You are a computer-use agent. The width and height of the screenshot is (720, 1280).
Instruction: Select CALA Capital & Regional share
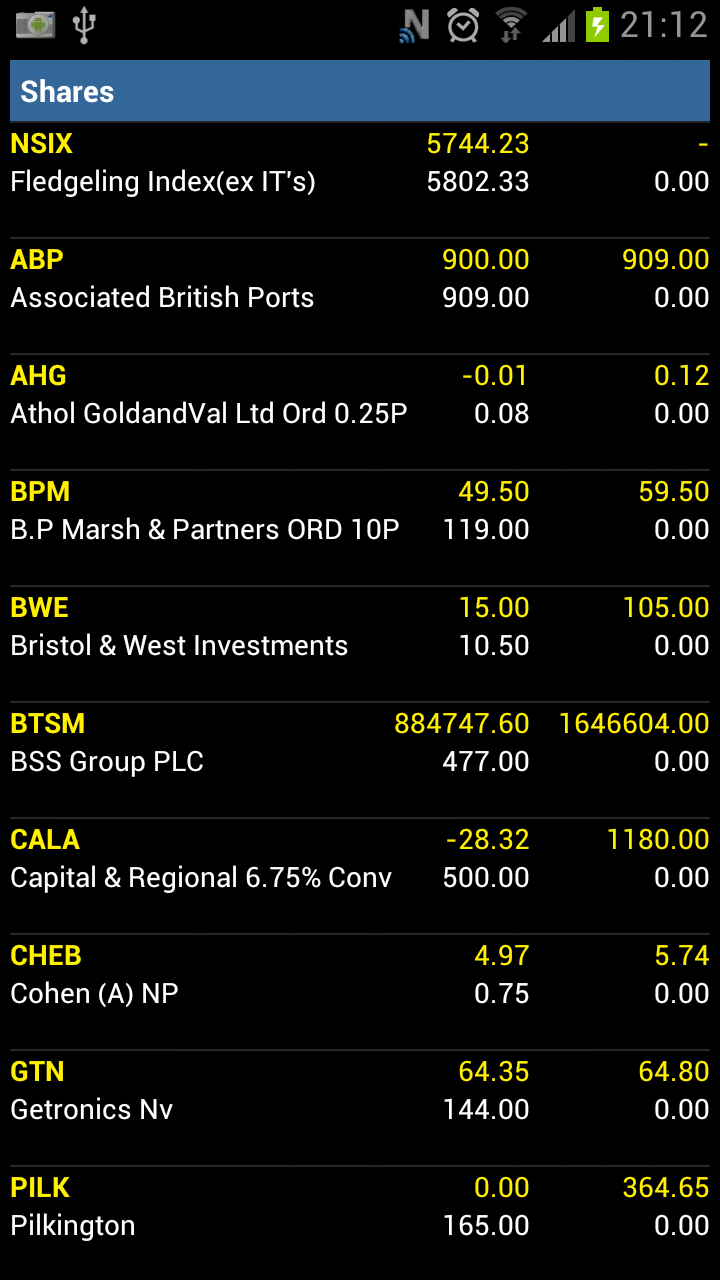pos(360,877)
